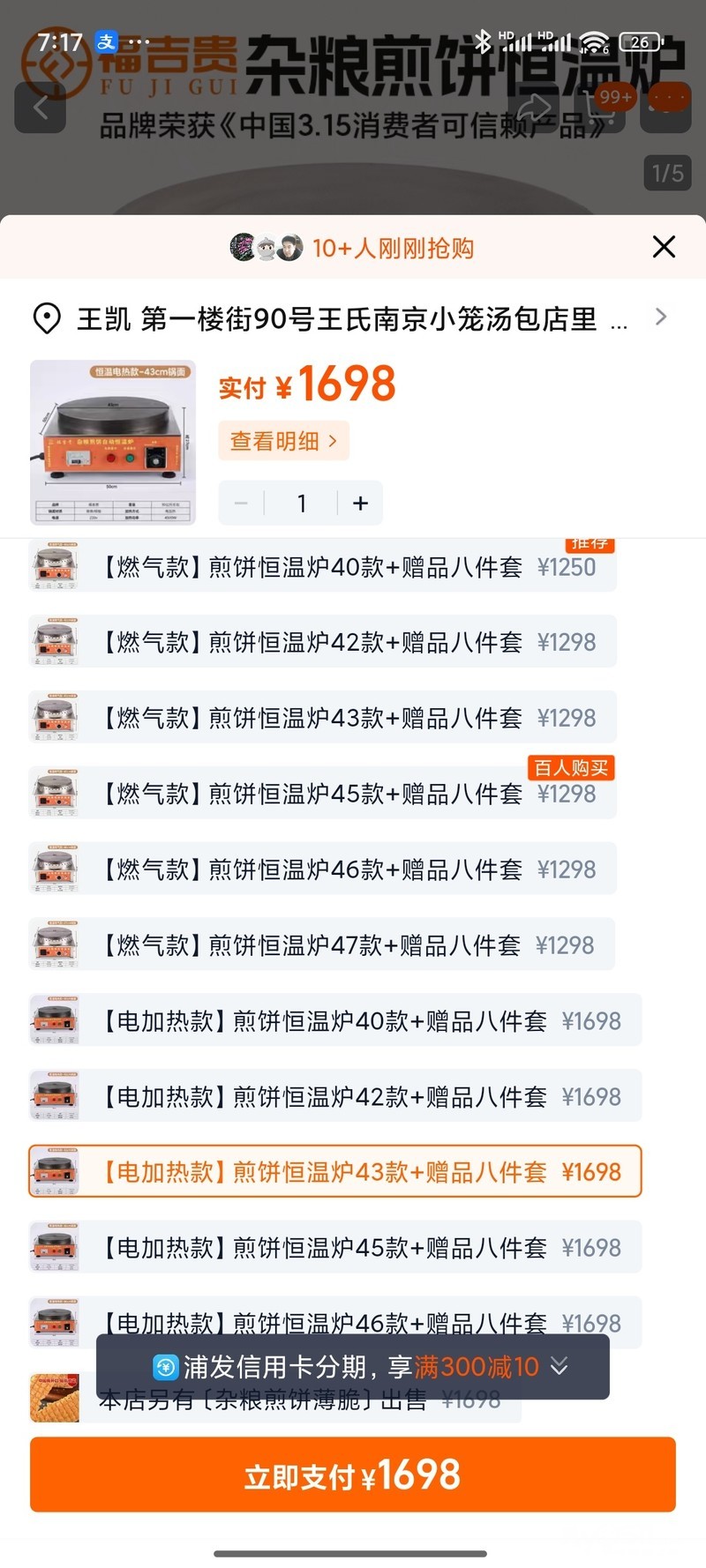The height and width of the screenshot is (1568, 706).
Task: Choose 燃气款 煎饼恒温炉43款 option
Action: (322, 718)
